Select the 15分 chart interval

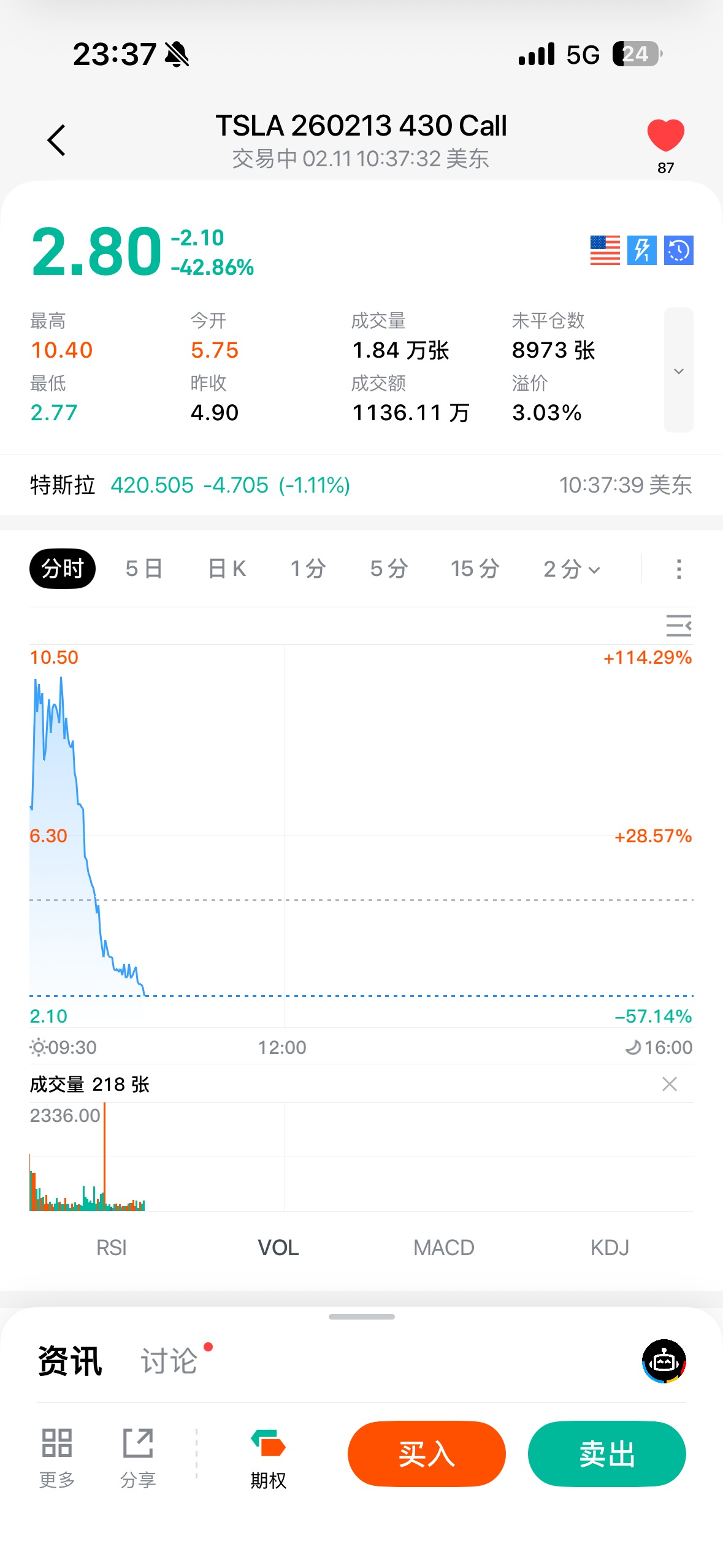475,569
